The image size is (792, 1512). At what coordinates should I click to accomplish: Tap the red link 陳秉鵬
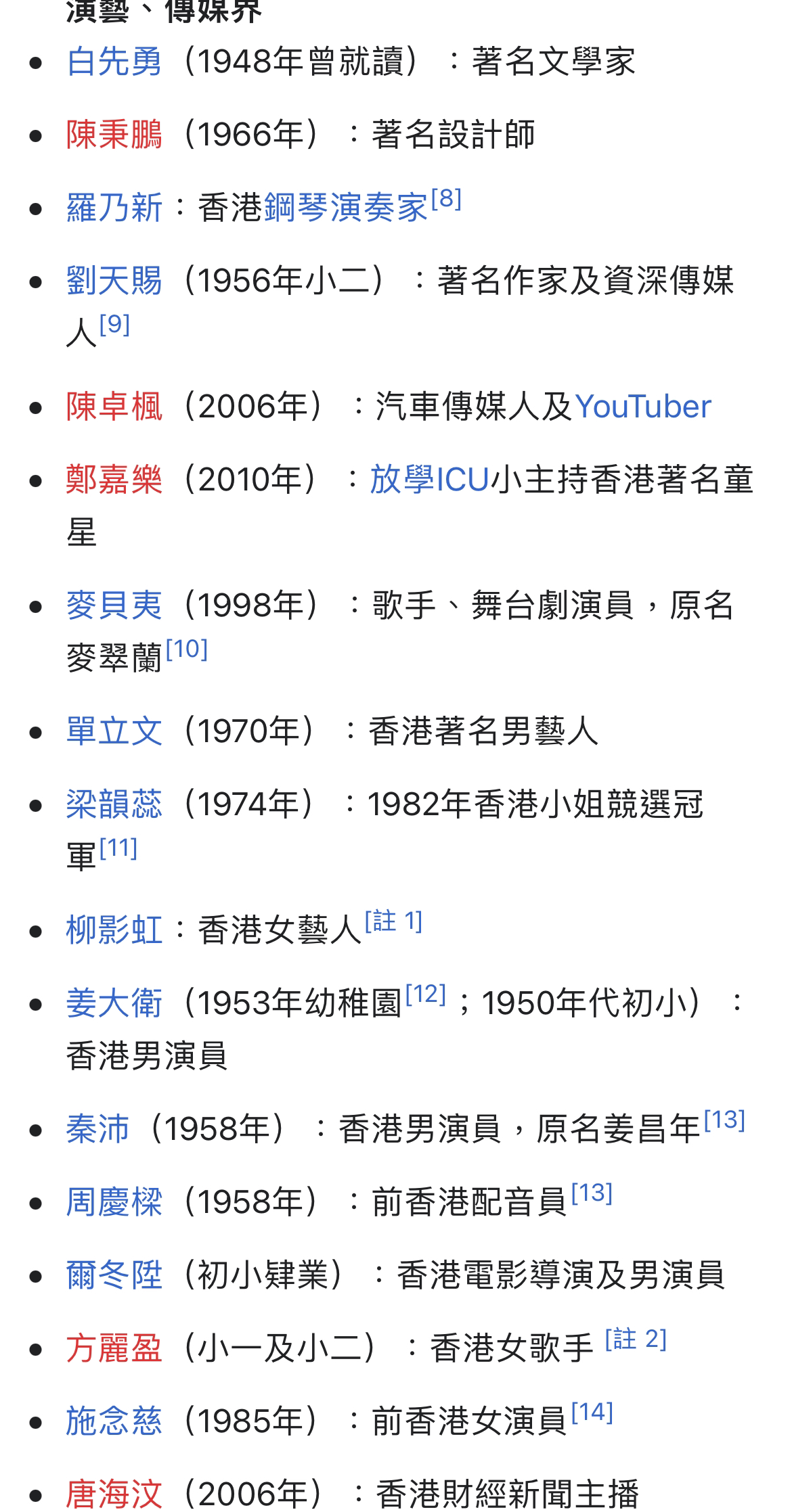tap(114, 135)
